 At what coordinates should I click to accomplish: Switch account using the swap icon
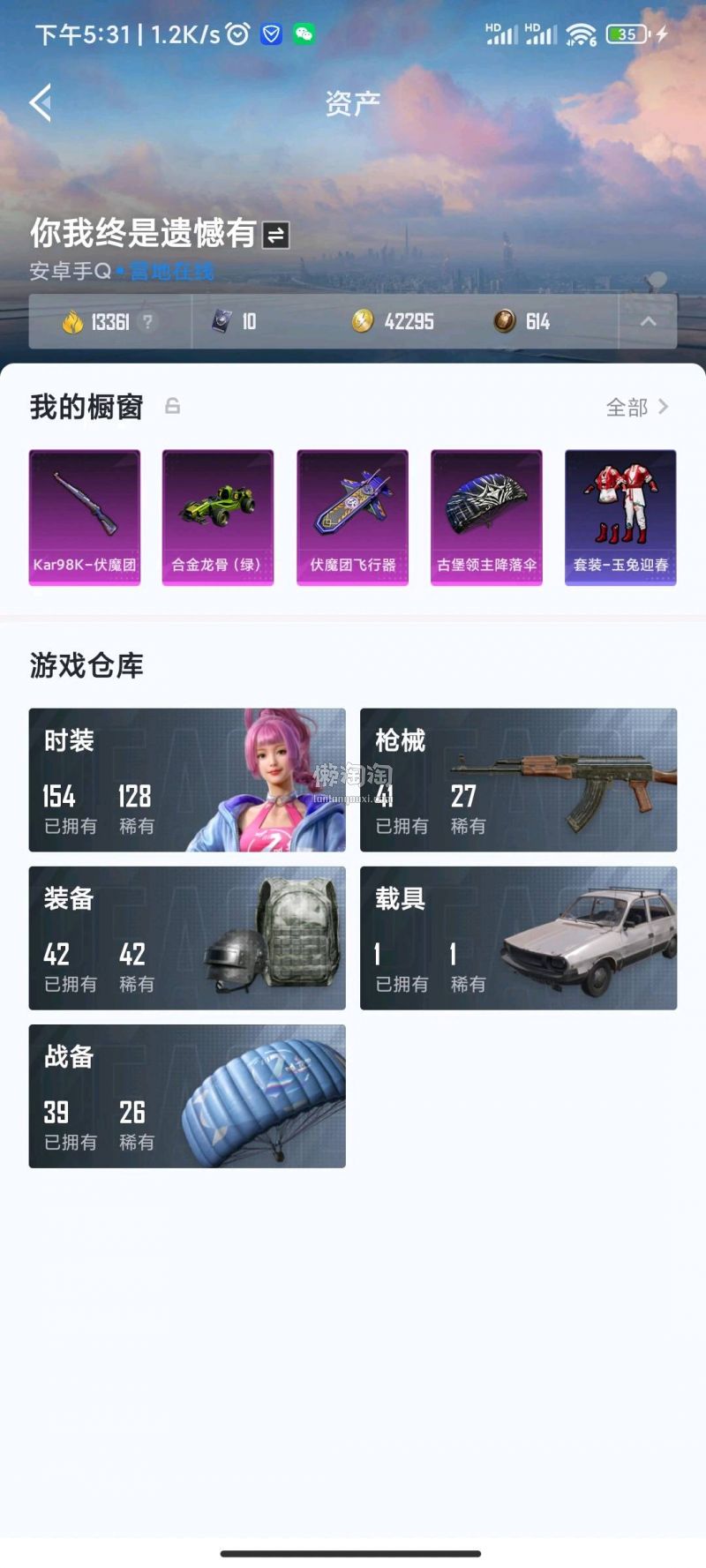pyautogui.click(x=275, y=235)
